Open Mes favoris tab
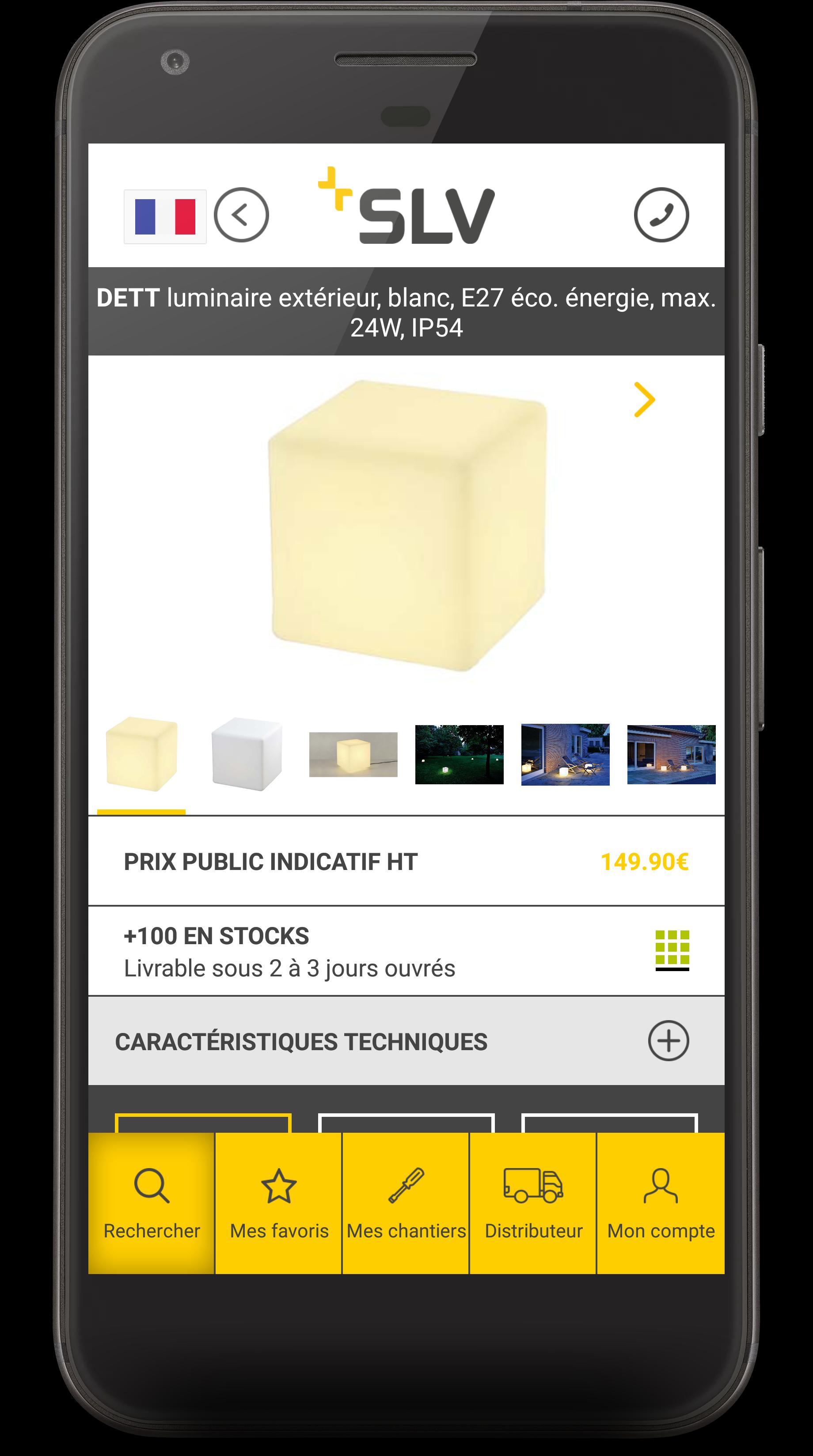Image resolution: width=813 pixels, height=1456 pixels. tap(279, 1204)
